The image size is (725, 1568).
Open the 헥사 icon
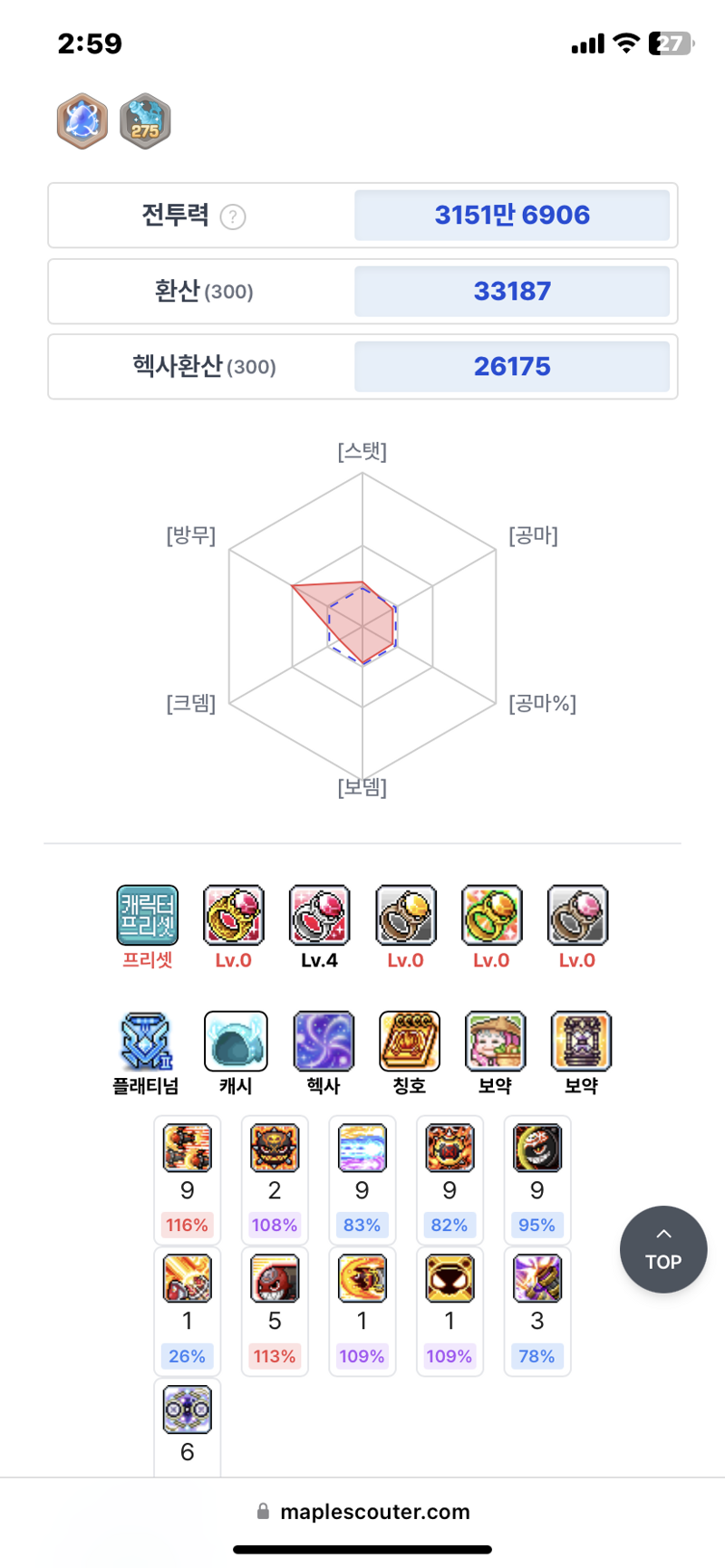(324, 1042)
